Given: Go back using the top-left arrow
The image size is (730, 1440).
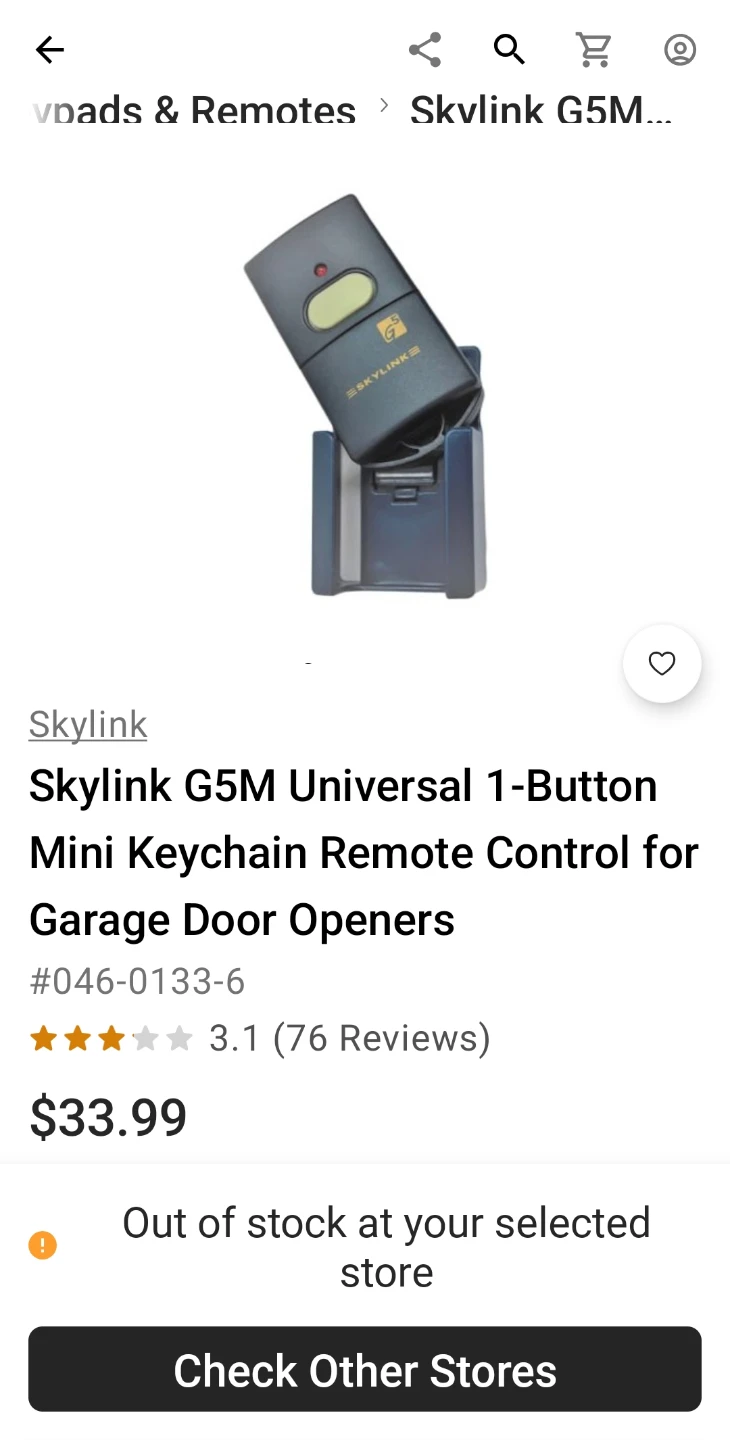Looking at the screenshot, I should (49, 49).
